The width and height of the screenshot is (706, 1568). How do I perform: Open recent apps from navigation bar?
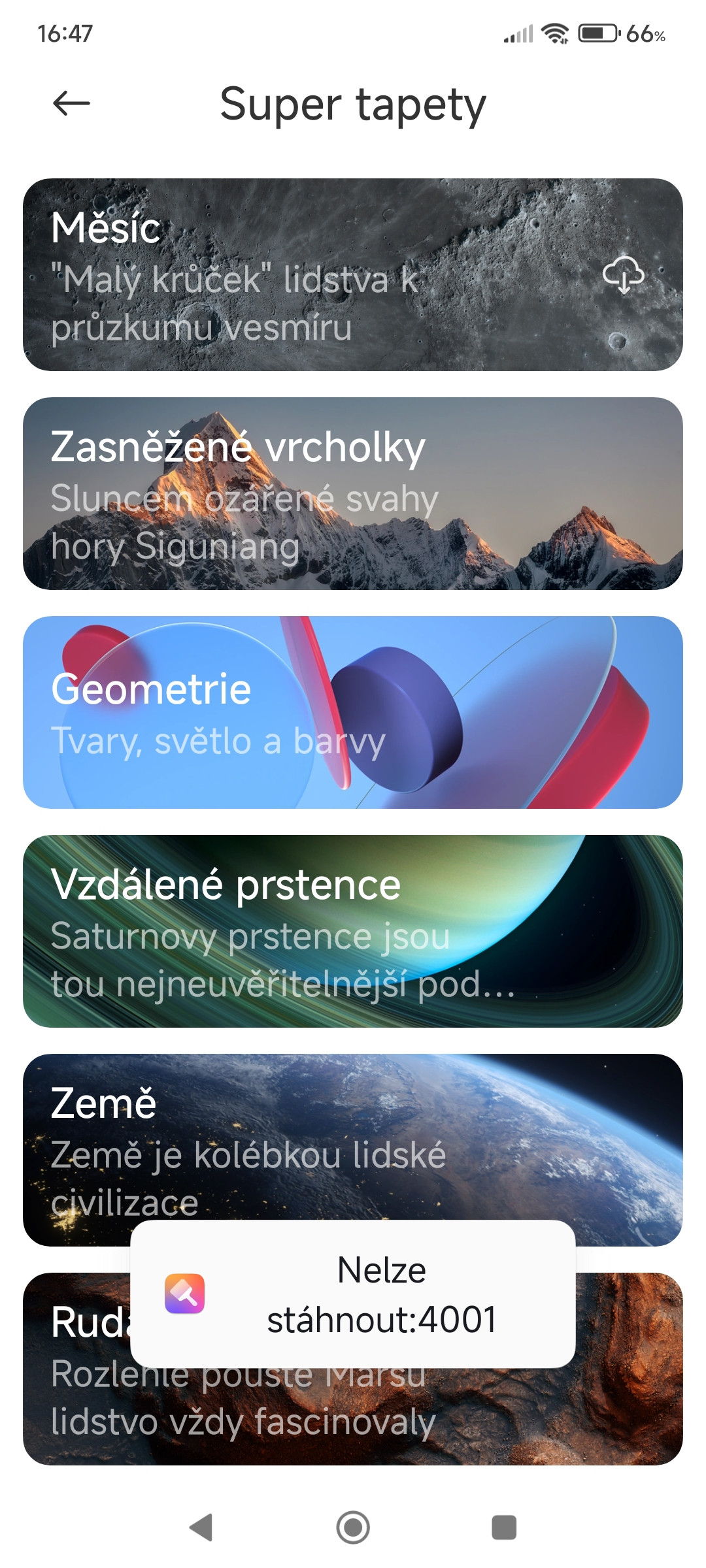pyautogui.click(x=504, y=1527)
